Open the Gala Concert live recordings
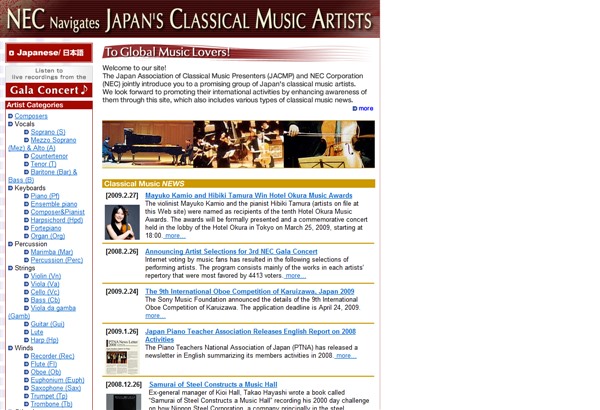 pyautogui.click(x=48, y=89)
